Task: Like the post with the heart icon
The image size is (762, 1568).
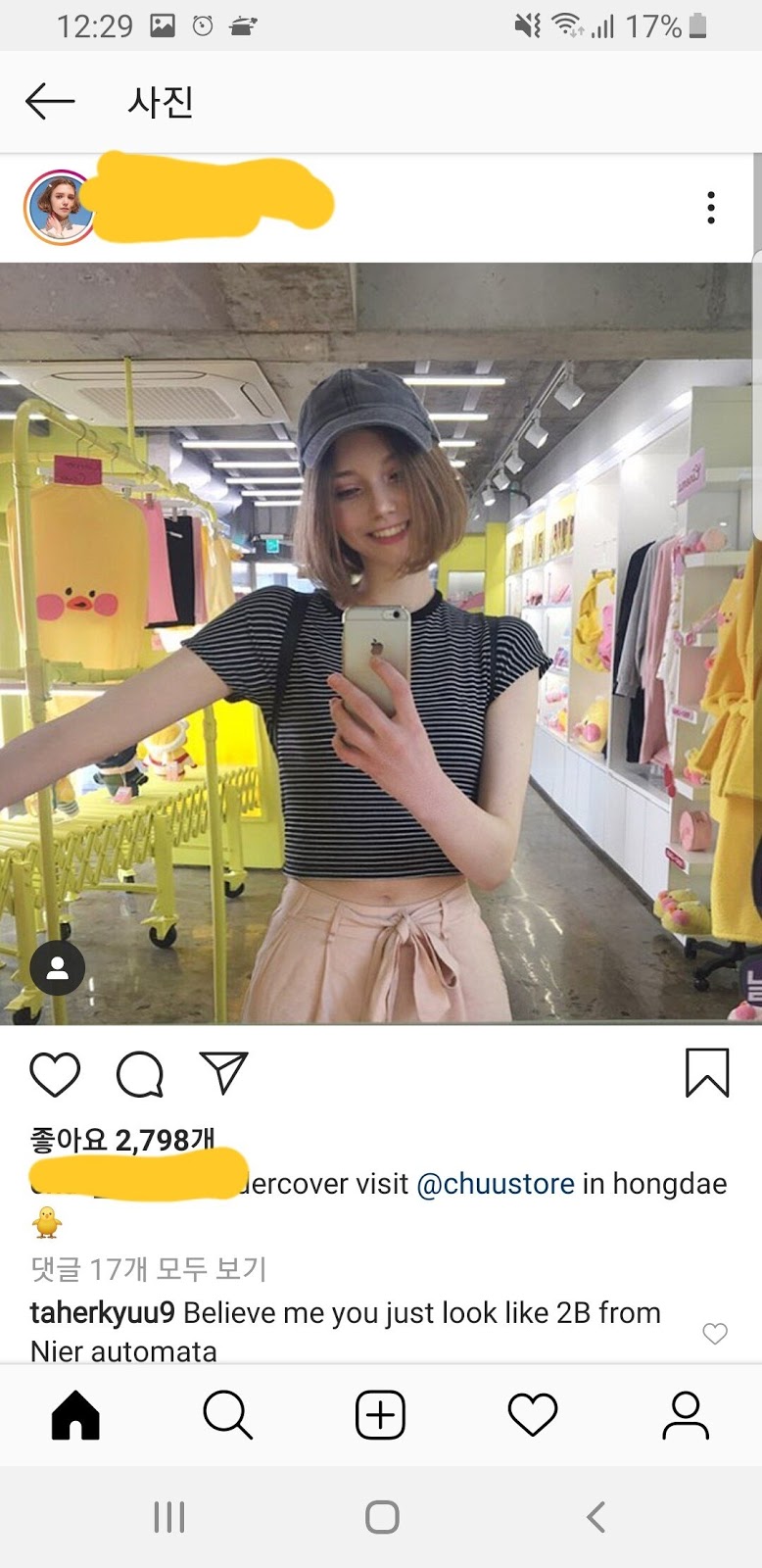Action: [55, 1074]
